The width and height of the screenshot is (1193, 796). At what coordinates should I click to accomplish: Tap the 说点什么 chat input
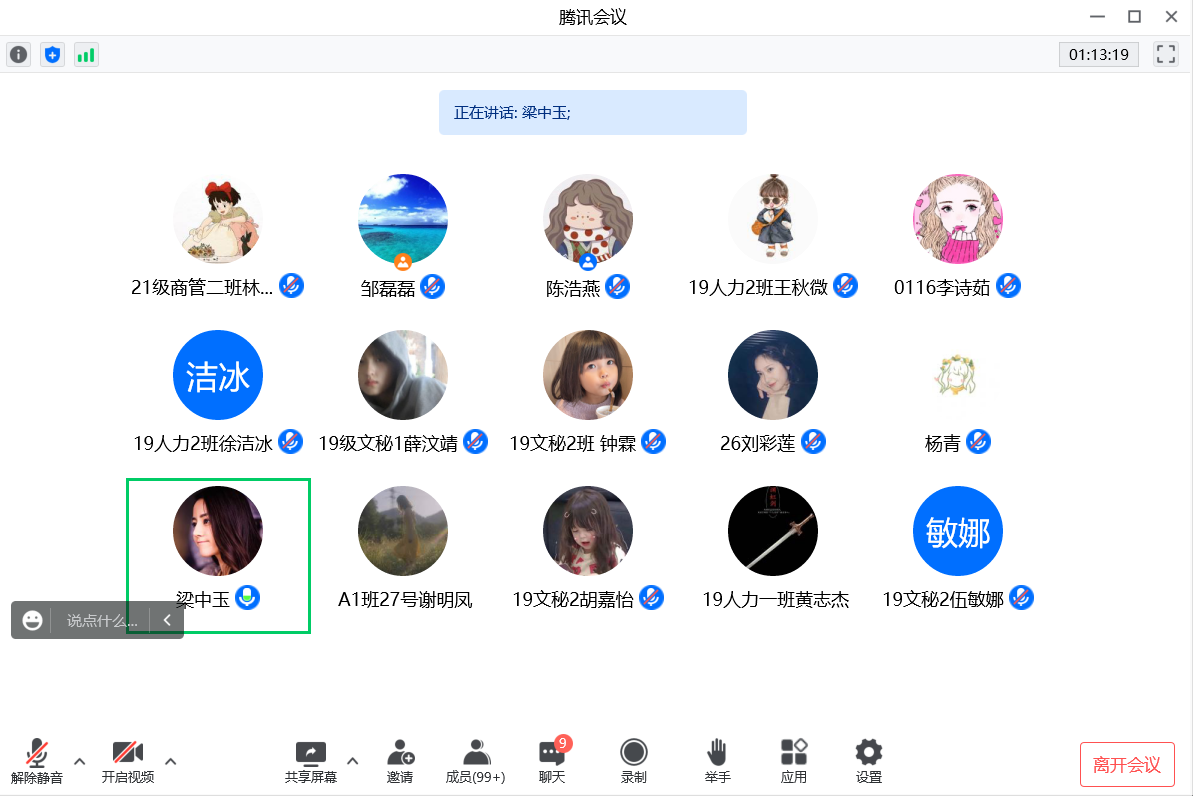pos(100,620)
